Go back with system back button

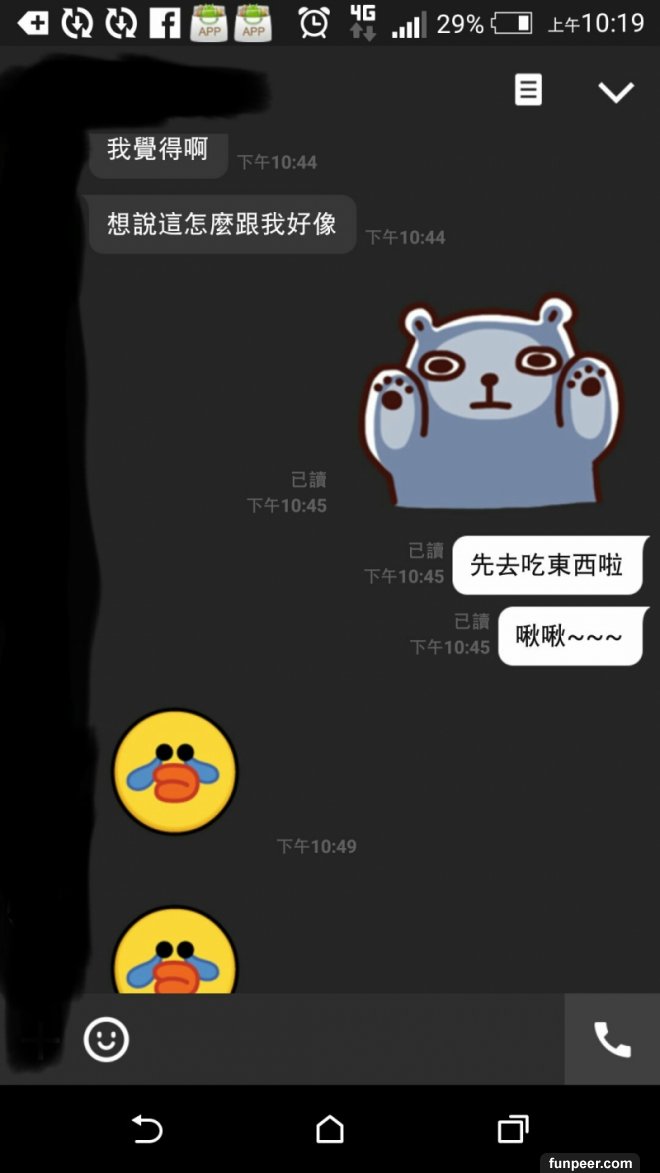click(147, 1129)
